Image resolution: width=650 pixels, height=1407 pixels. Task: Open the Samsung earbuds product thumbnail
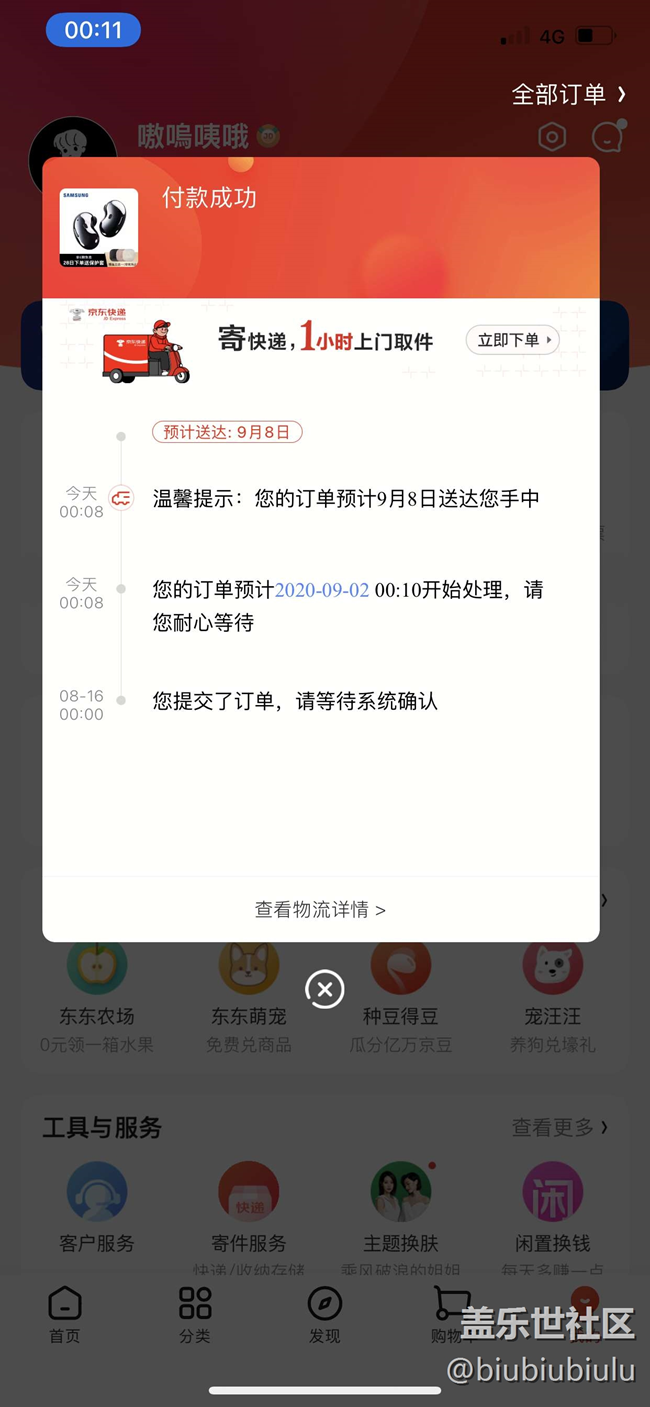(x=99, y=228)
